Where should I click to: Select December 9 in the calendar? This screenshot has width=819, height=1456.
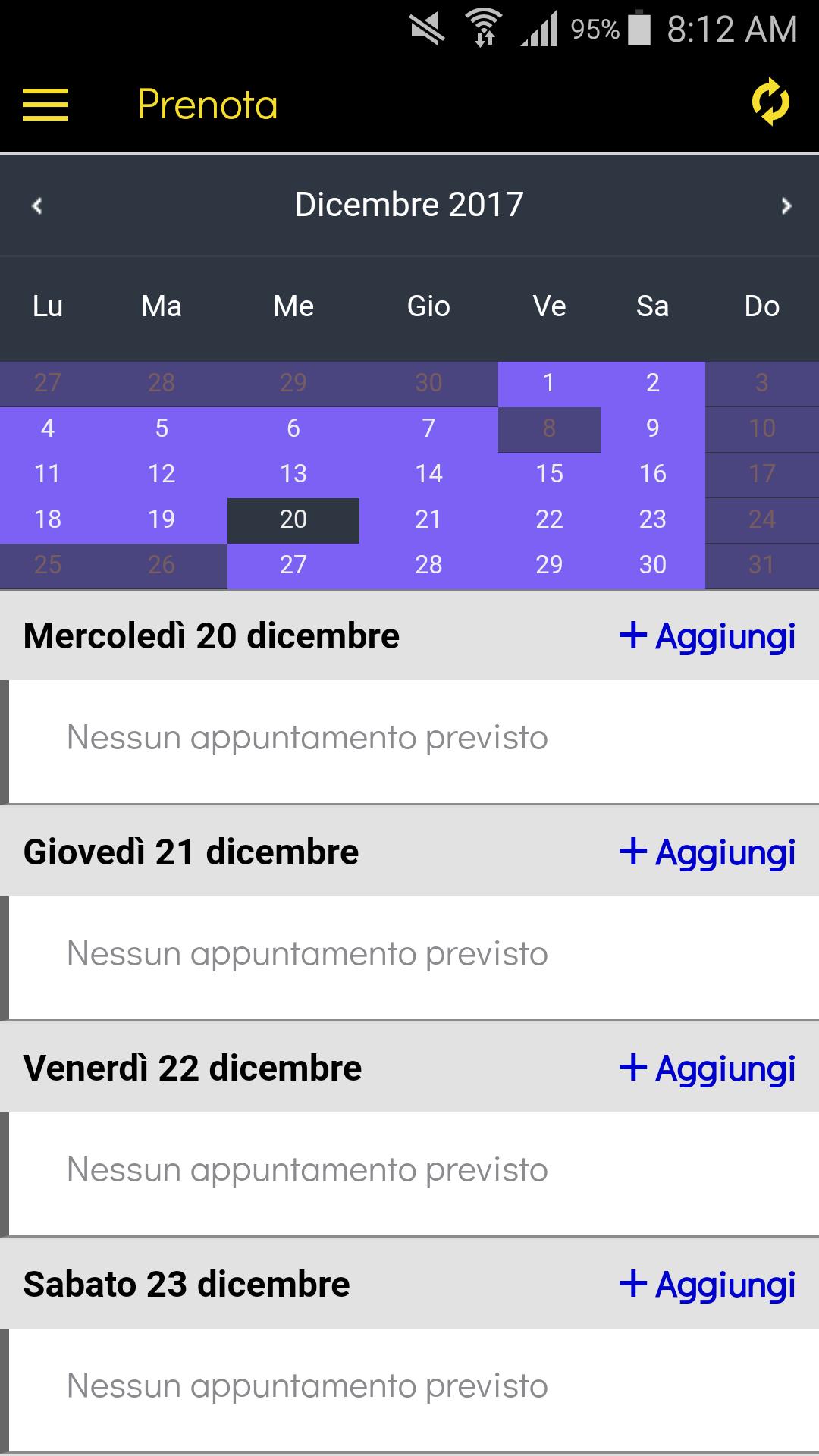coord(652,428)
